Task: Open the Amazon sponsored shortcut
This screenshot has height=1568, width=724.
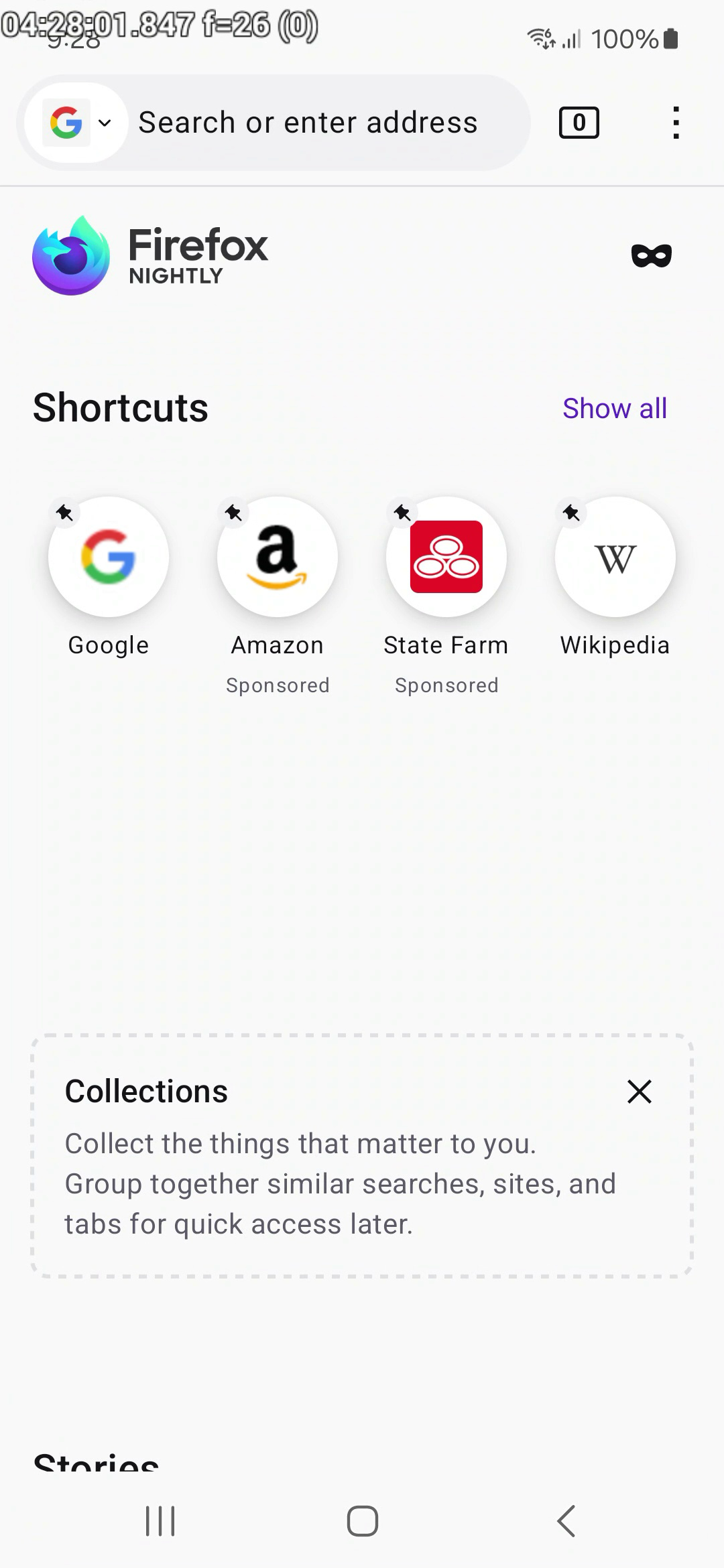Action: coord(278,558)
